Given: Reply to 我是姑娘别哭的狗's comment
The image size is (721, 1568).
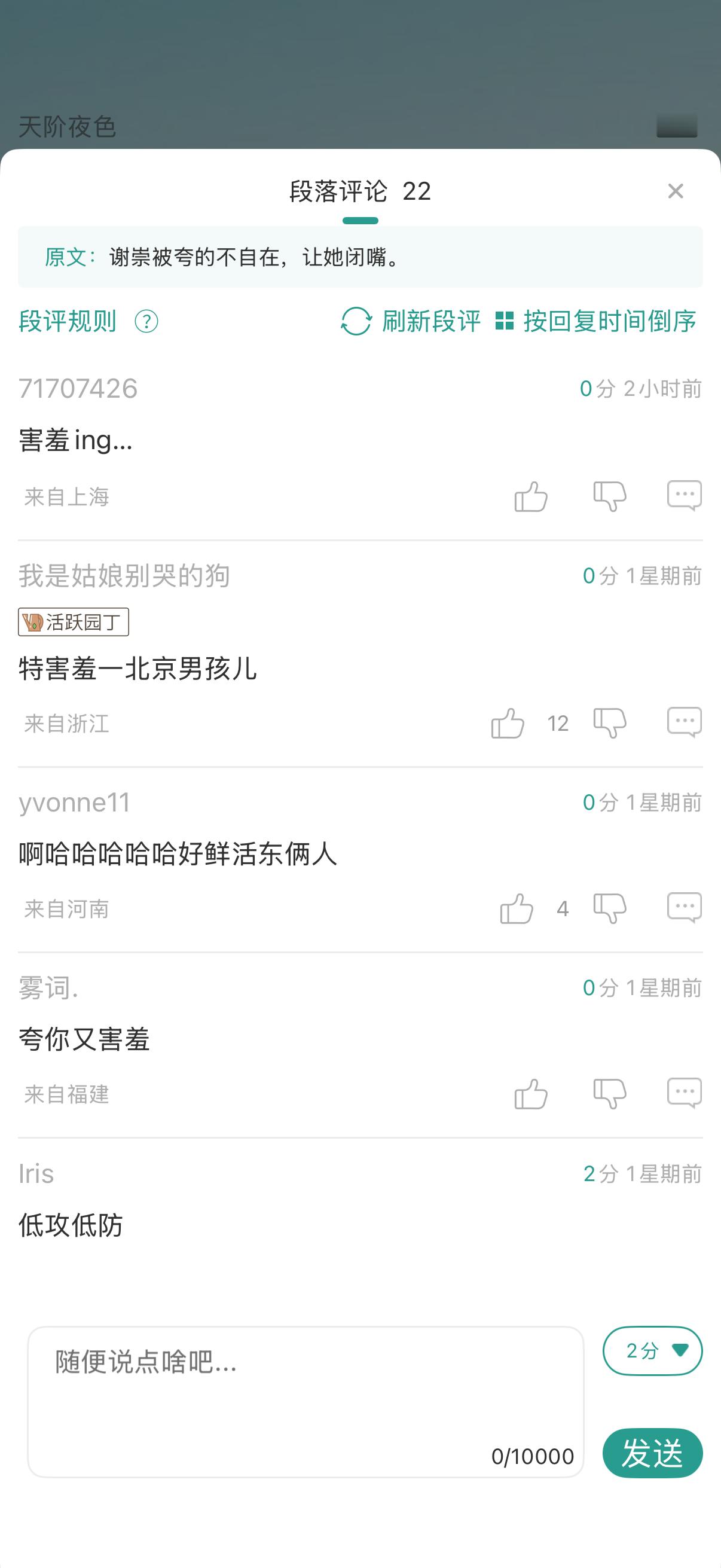Looking at the screenshot, I should pyautogui.click(x=685, y=722).
